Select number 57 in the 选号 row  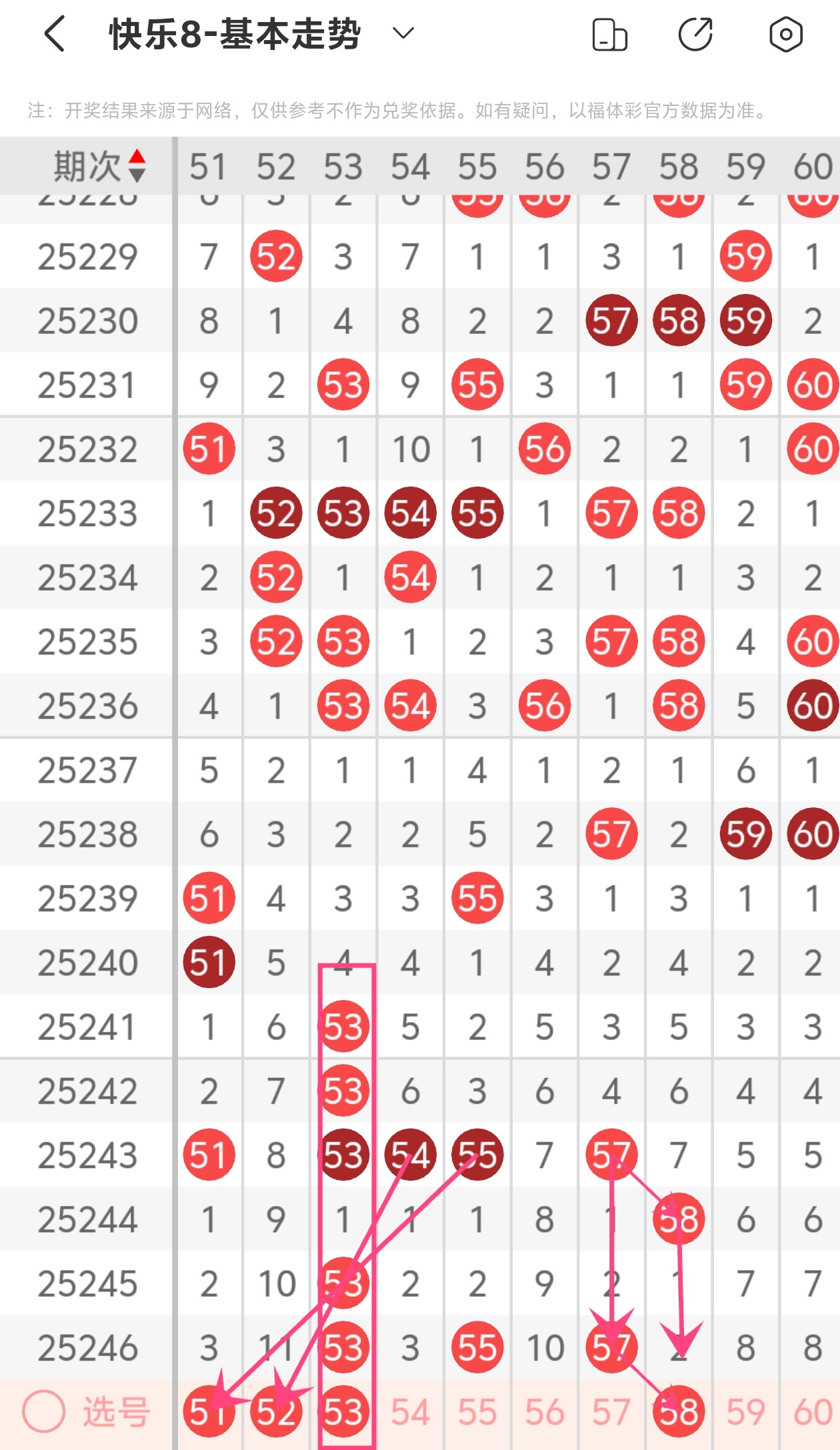[x=611, y=1411]
